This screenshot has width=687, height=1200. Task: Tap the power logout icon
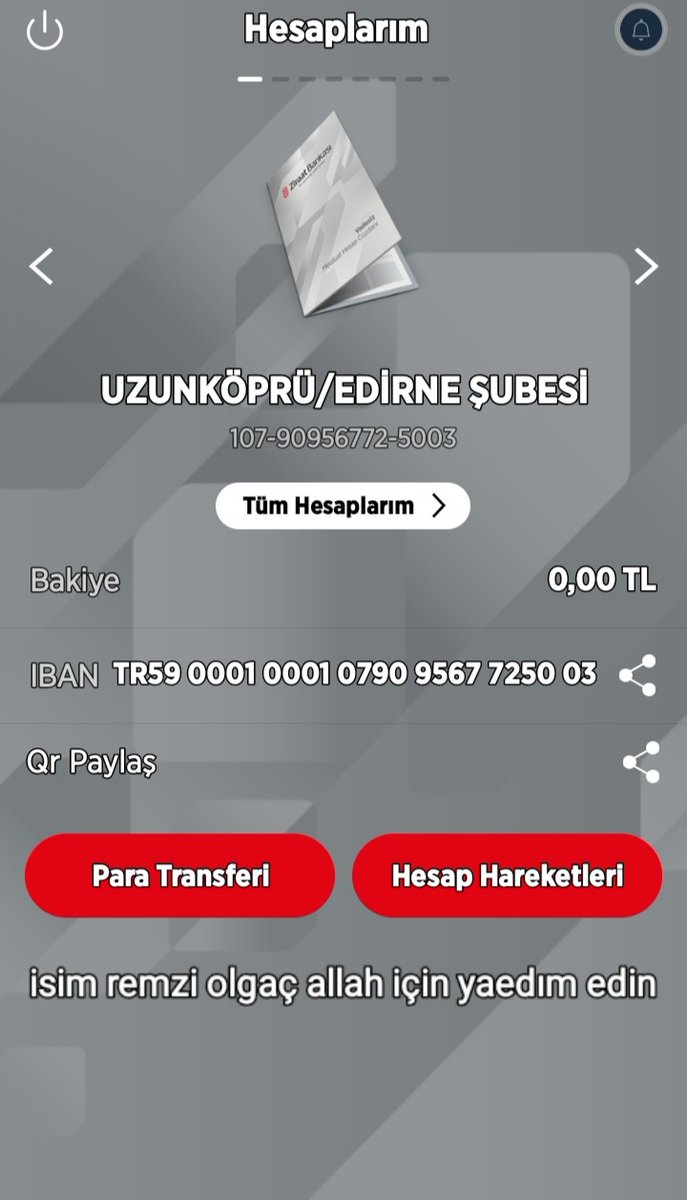click(x=44, y=32)
